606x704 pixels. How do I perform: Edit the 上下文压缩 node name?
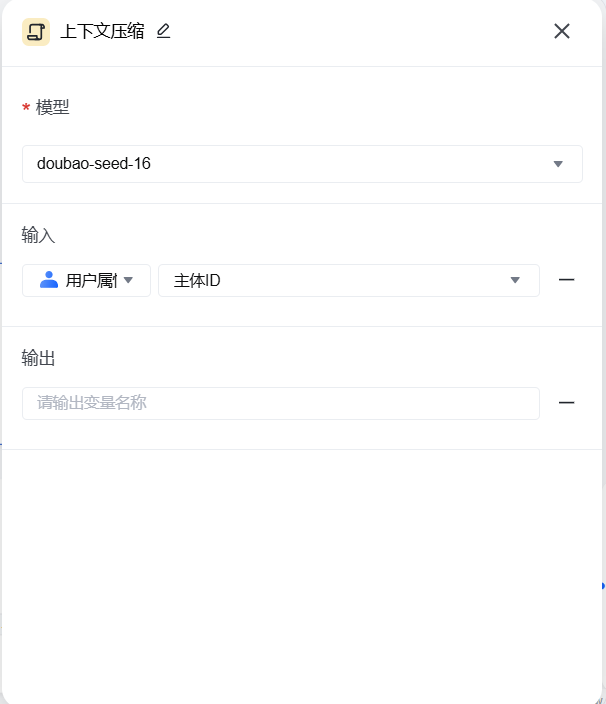pyautogui.click(x=163, y=31)
